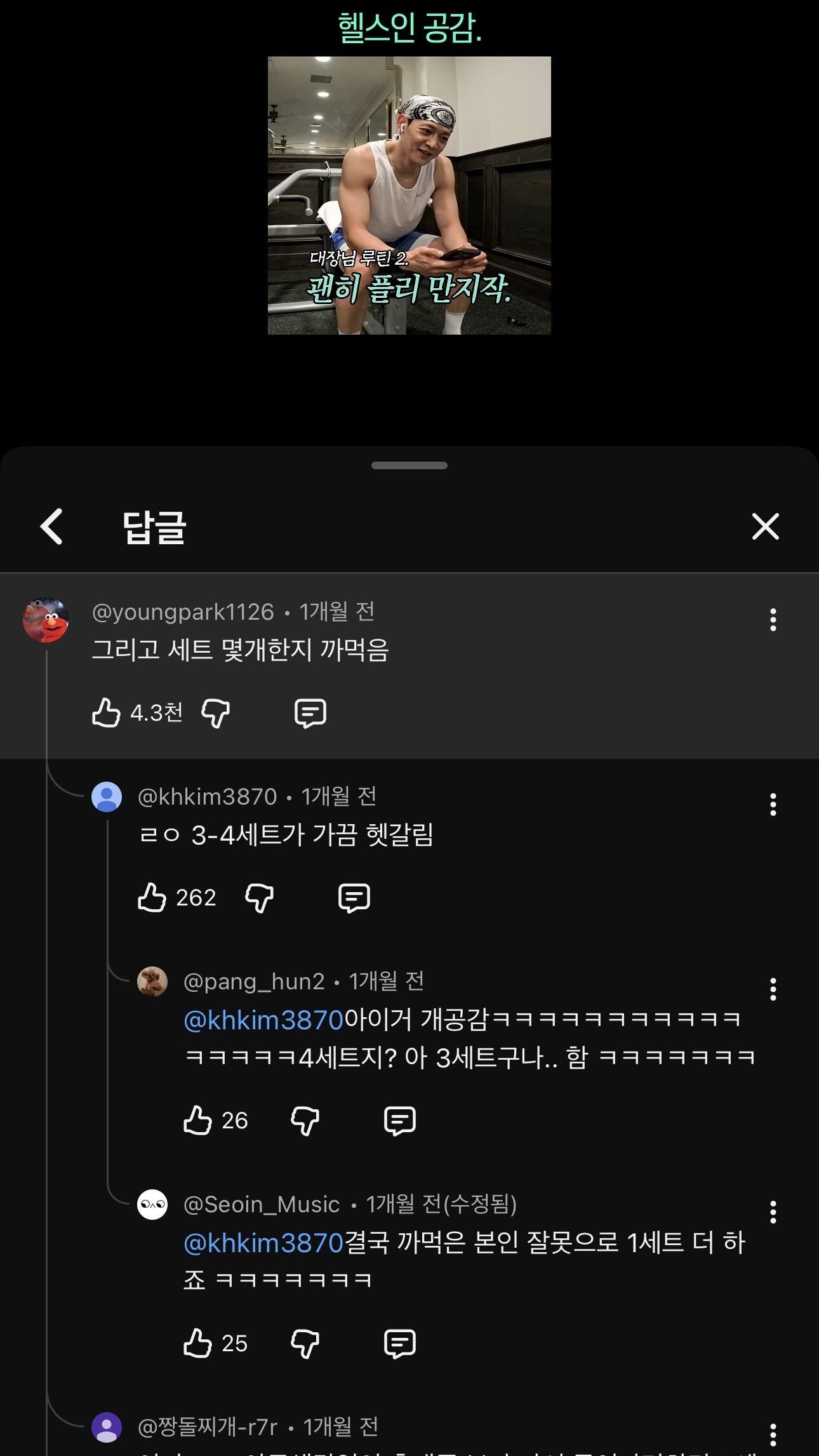Like the comment by @youngpark1126
Image resolution: width=819 pixels, height=1456 pixels.
pyautogui.click(x=106, y=712)
